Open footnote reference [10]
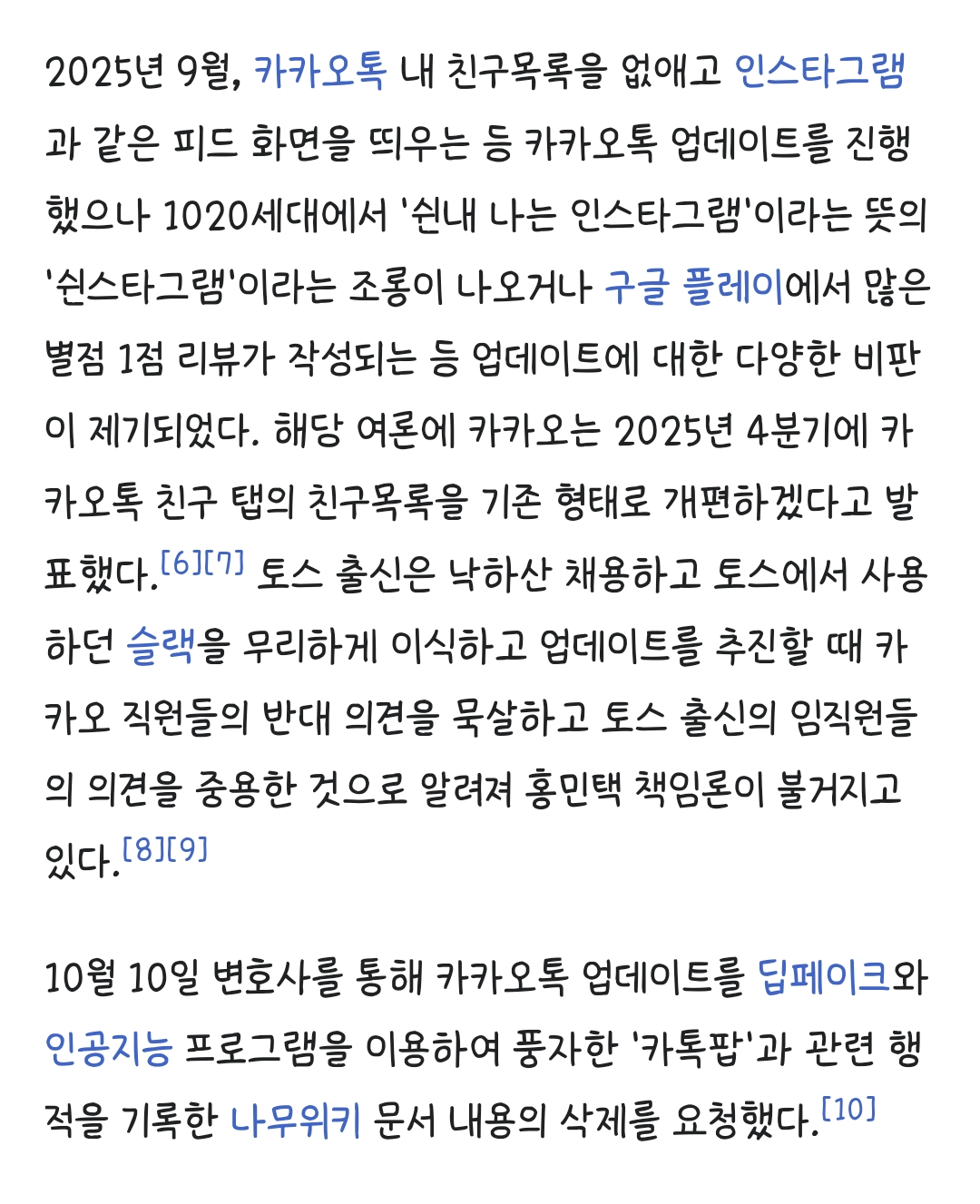The width and height of the screenshot is (980, 1204). click(848, 1109)
